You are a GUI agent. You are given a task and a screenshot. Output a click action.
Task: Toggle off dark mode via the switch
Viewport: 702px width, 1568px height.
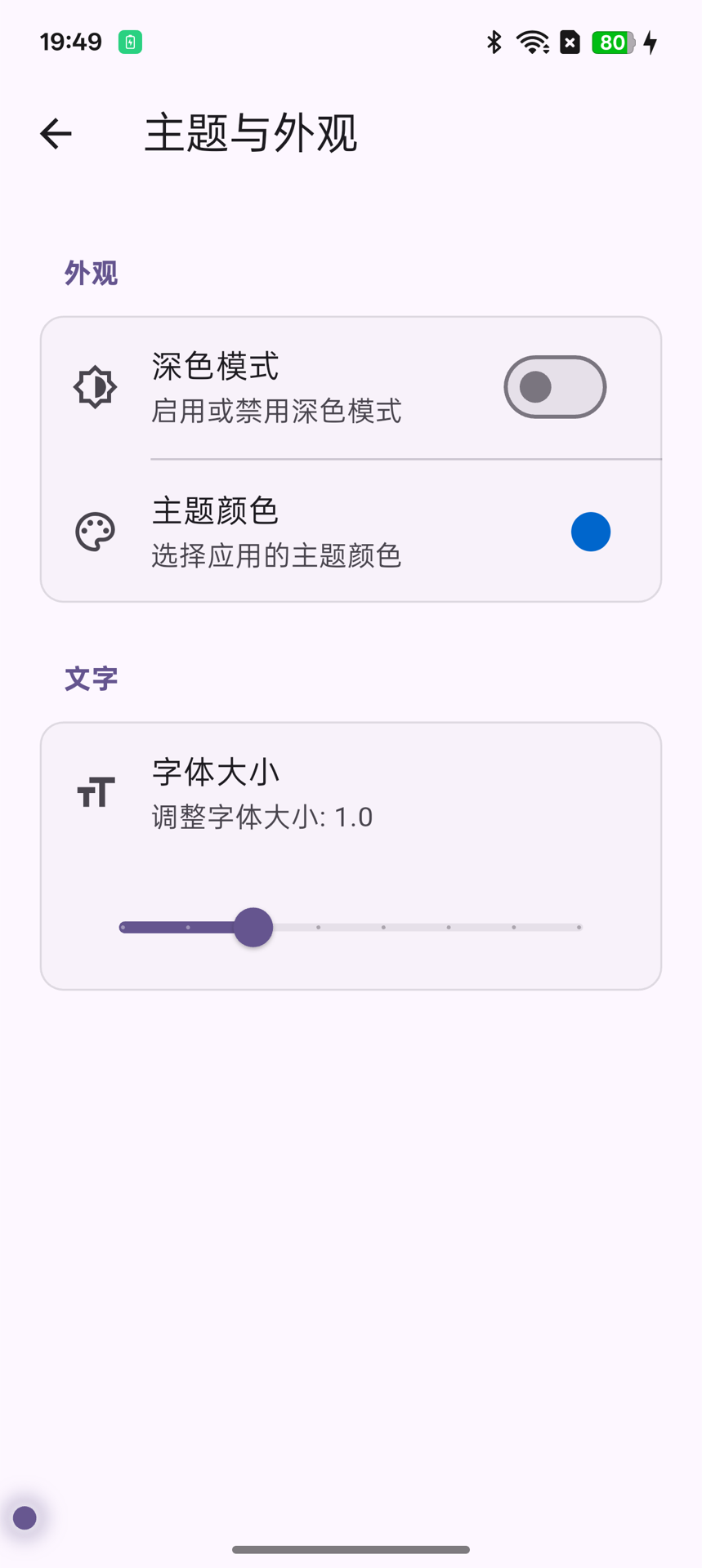(554, 386)
